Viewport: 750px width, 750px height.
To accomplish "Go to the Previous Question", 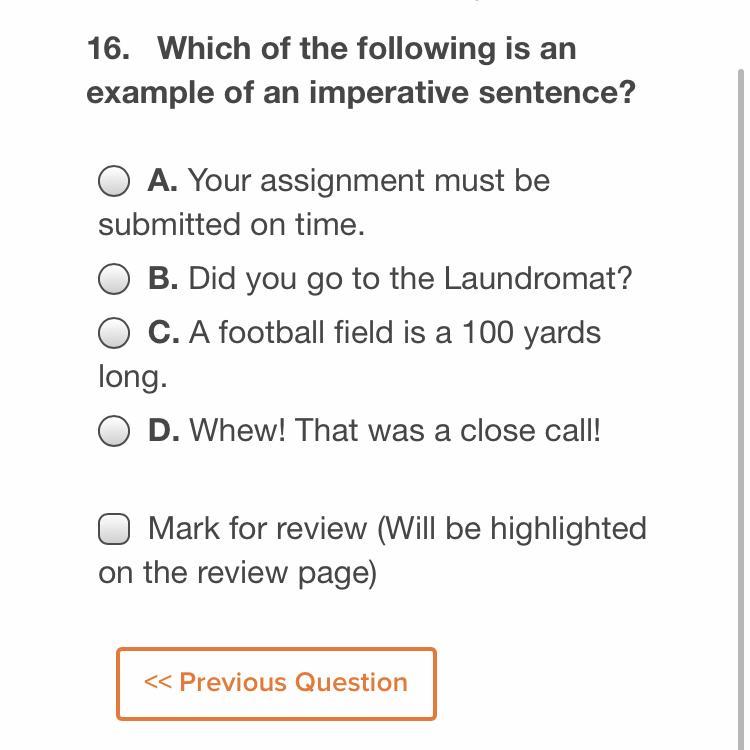I will pyautogui.click(x=276, y=684).
